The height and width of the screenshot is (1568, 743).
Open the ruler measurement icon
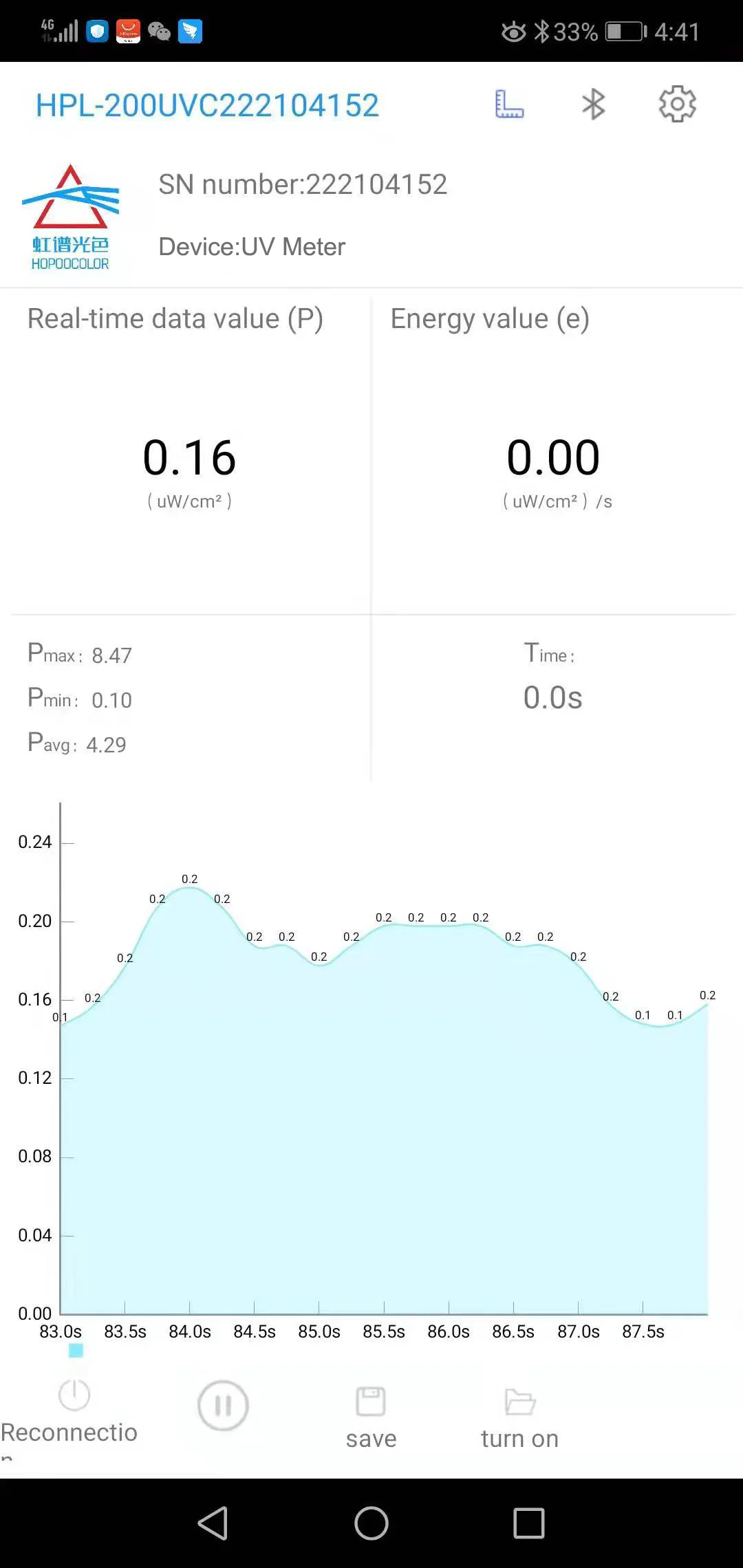coord(509,105)
